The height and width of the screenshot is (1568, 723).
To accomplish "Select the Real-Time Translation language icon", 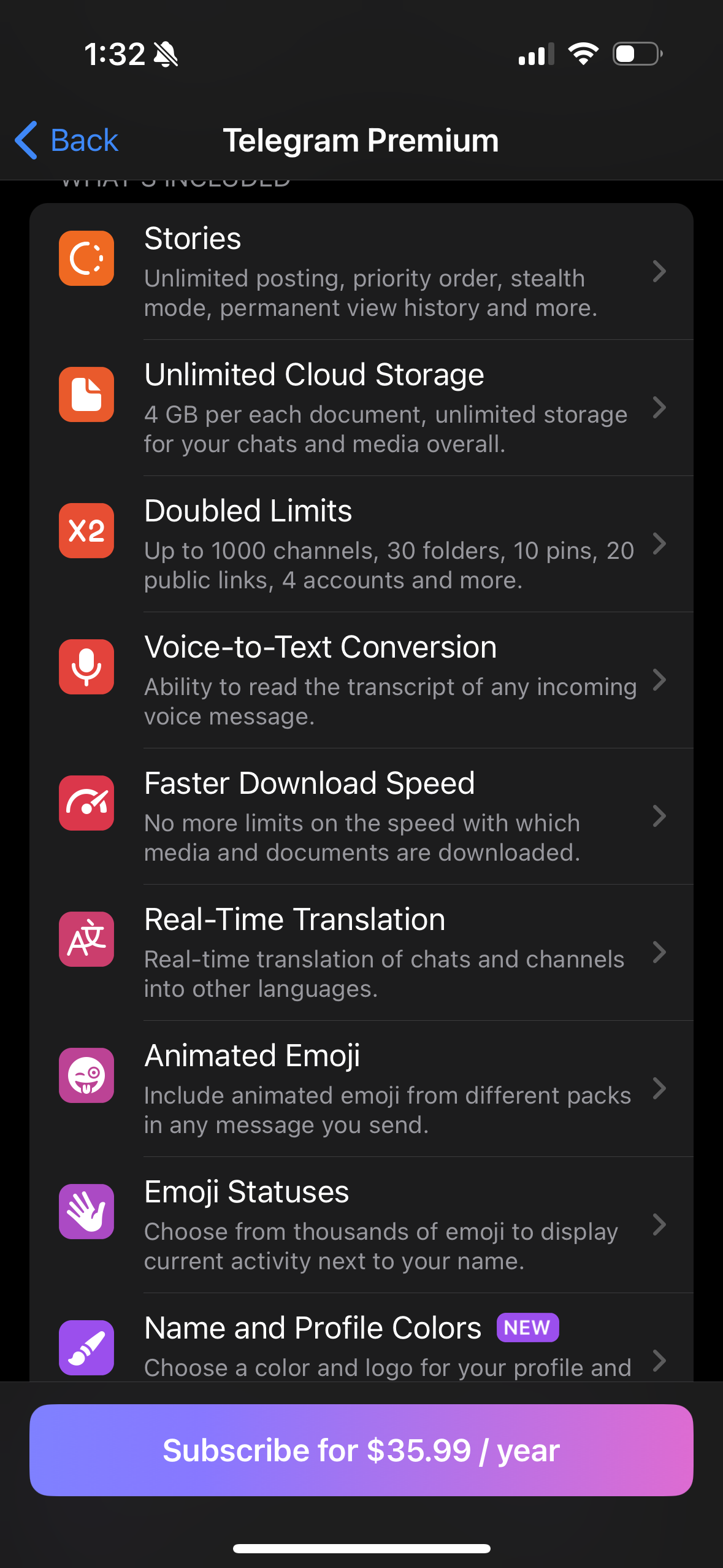I will click(x=86, y=940).
